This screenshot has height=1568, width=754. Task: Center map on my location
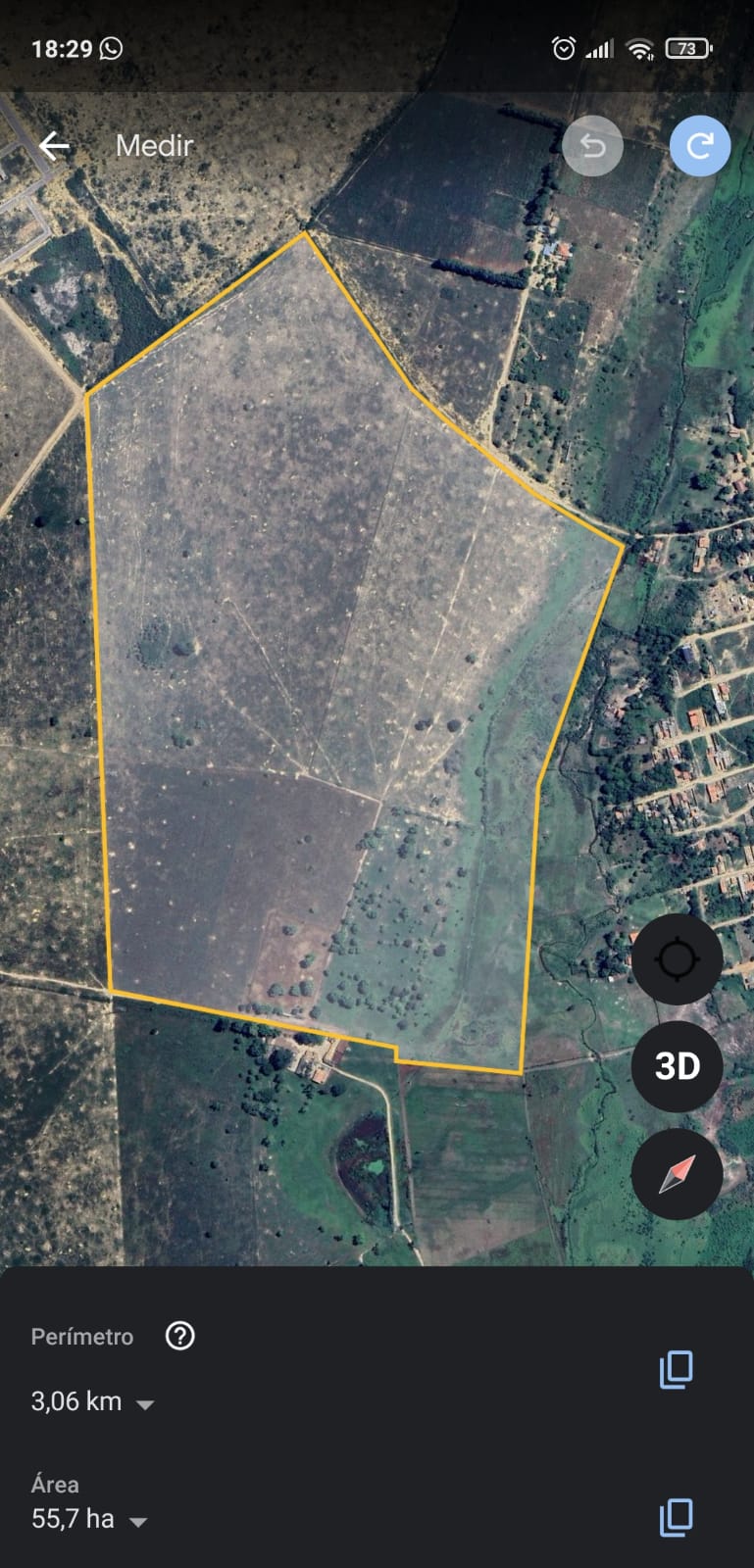click(x=677, y=959)
